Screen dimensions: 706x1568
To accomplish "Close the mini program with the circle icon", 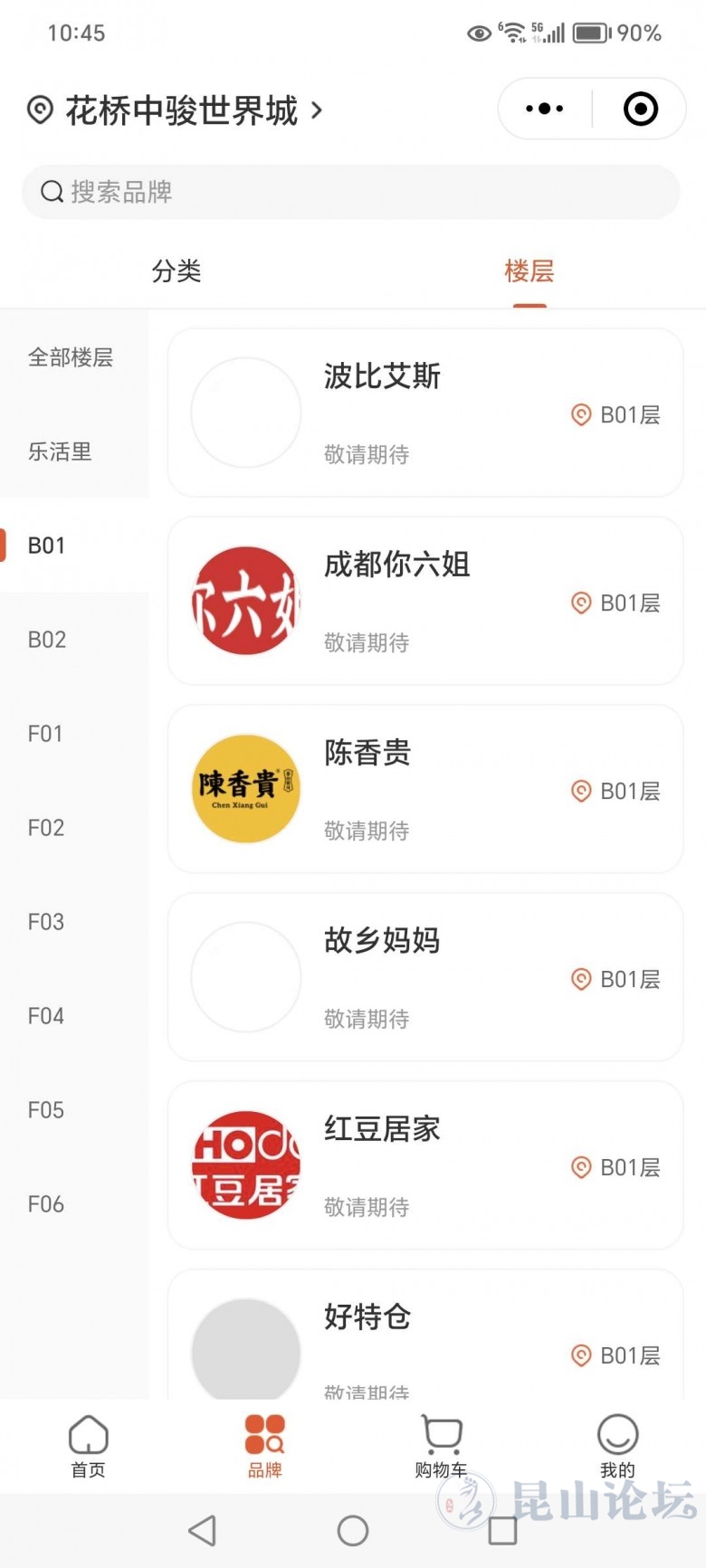I will coord(640,109).
